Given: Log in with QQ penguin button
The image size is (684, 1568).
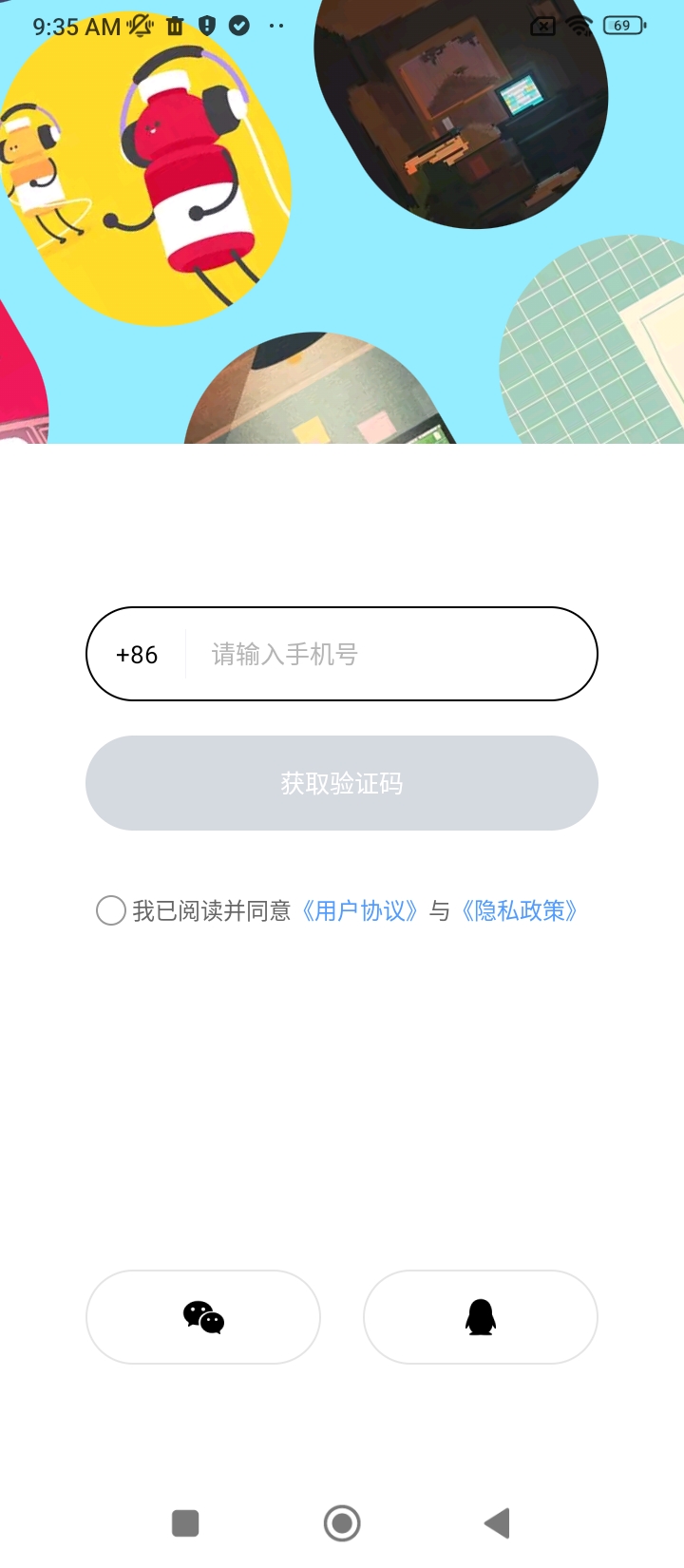Looking at the screenshot, I should (x=481, y=1317).
